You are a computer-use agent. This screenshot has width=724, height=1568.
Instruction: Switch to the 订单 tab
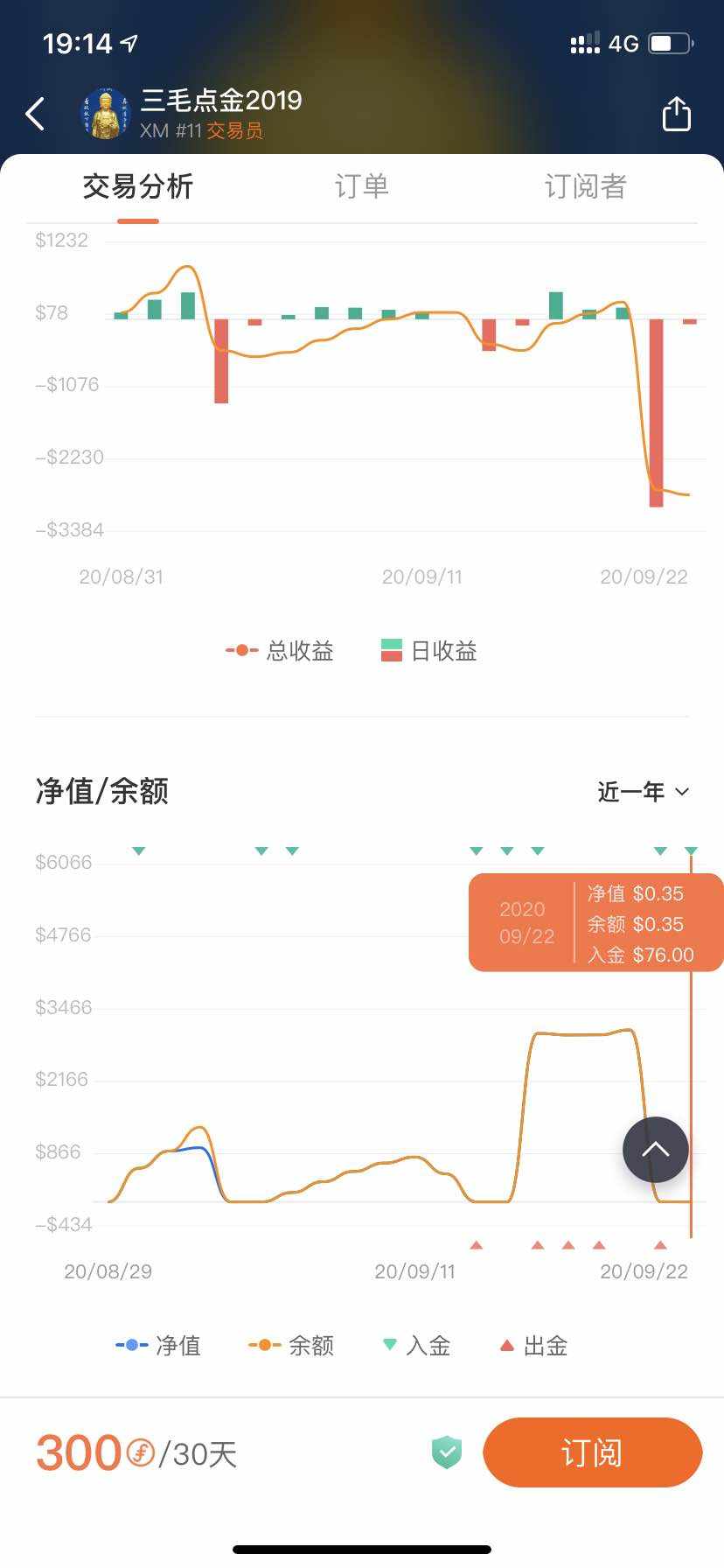361,186
